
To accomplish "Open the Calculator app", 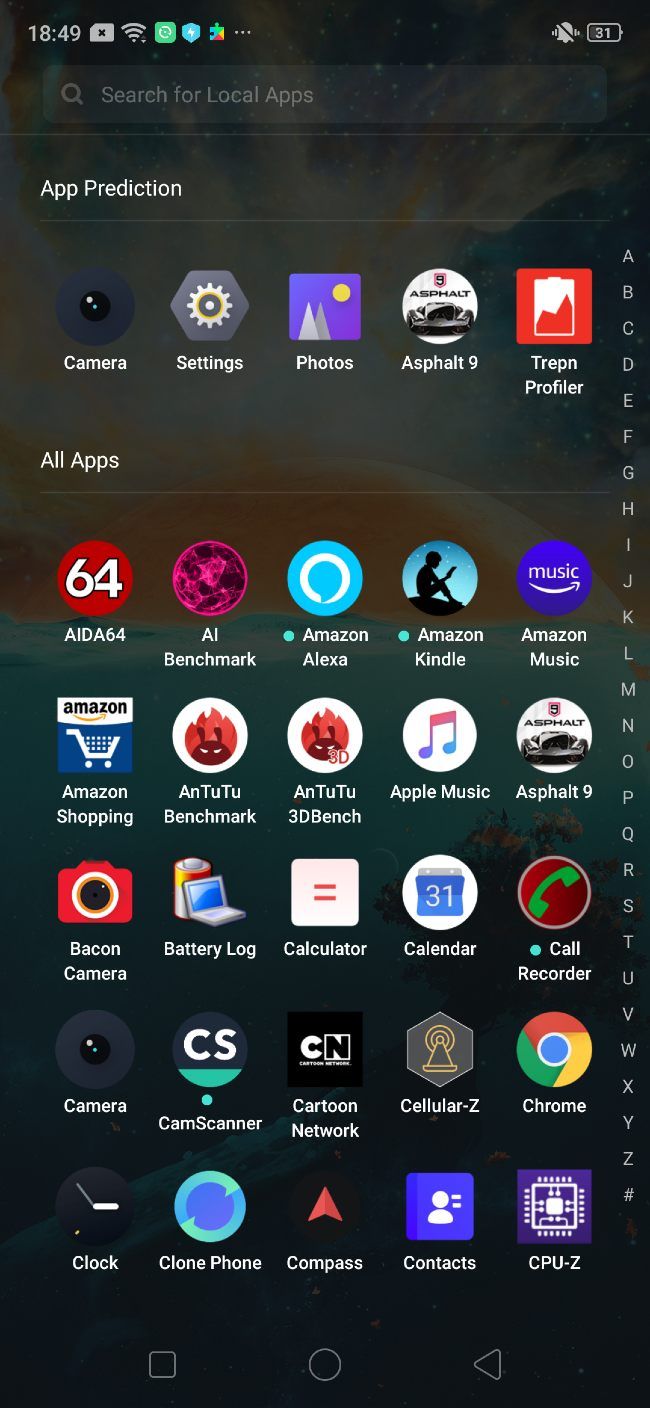I will pos(324,892).
